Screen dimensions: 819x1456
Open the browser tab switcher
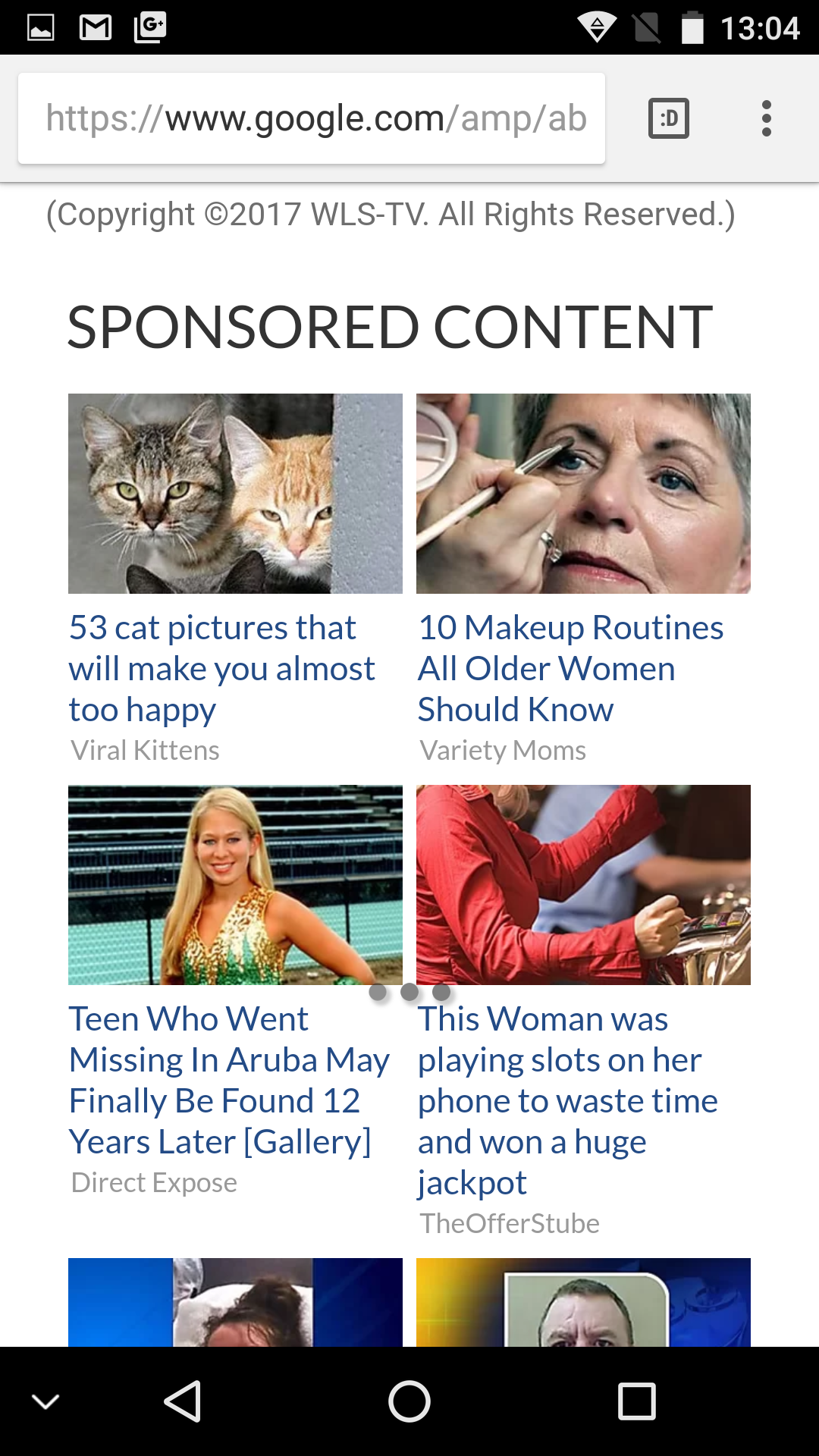coord(669,118)
